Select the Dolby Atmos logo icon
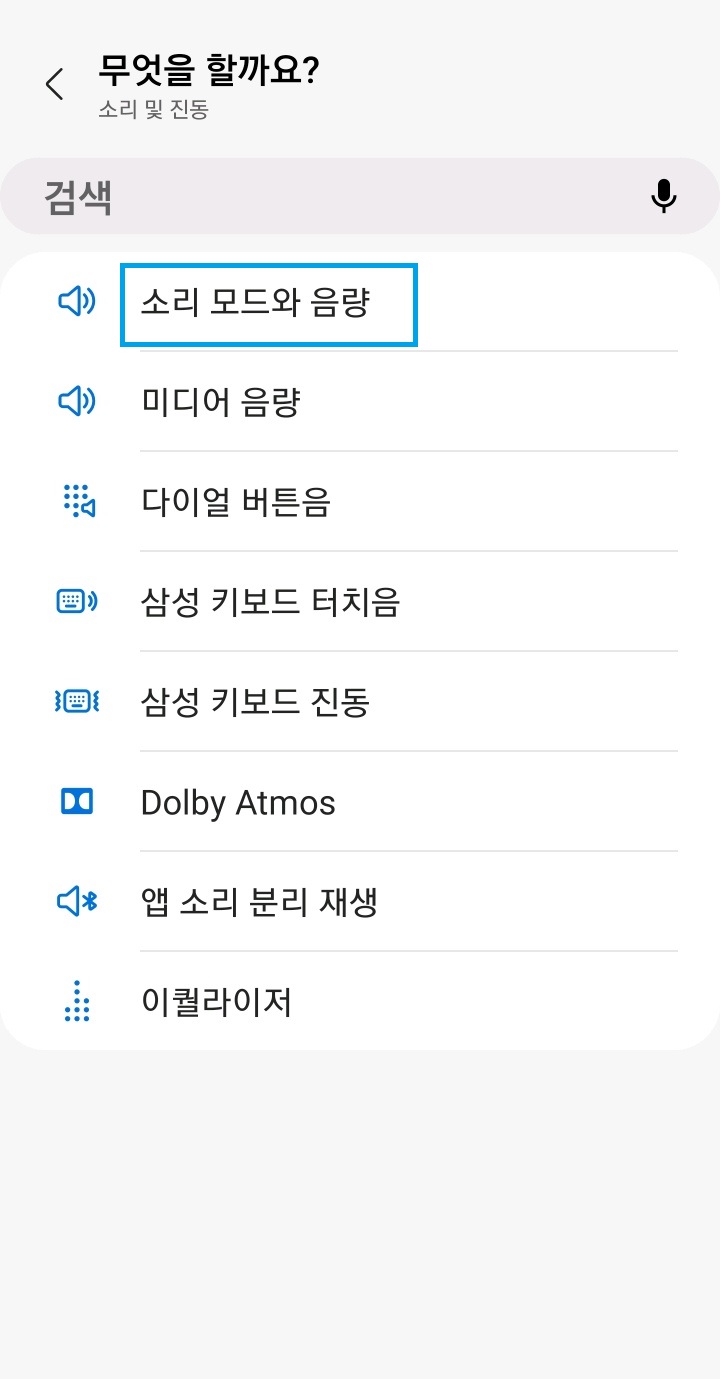 coord(77,801)
